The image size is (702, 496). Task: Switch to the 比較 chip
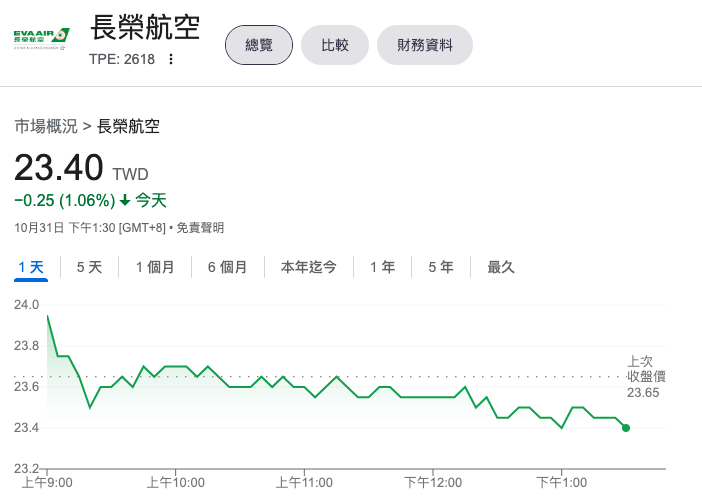(335, 45)
